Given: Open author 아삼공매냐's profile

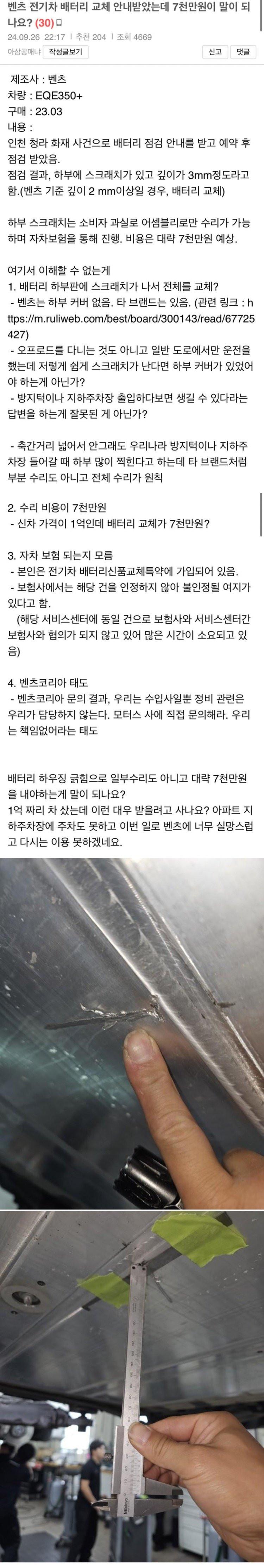Looking at the screenshot, I should 24,53.
